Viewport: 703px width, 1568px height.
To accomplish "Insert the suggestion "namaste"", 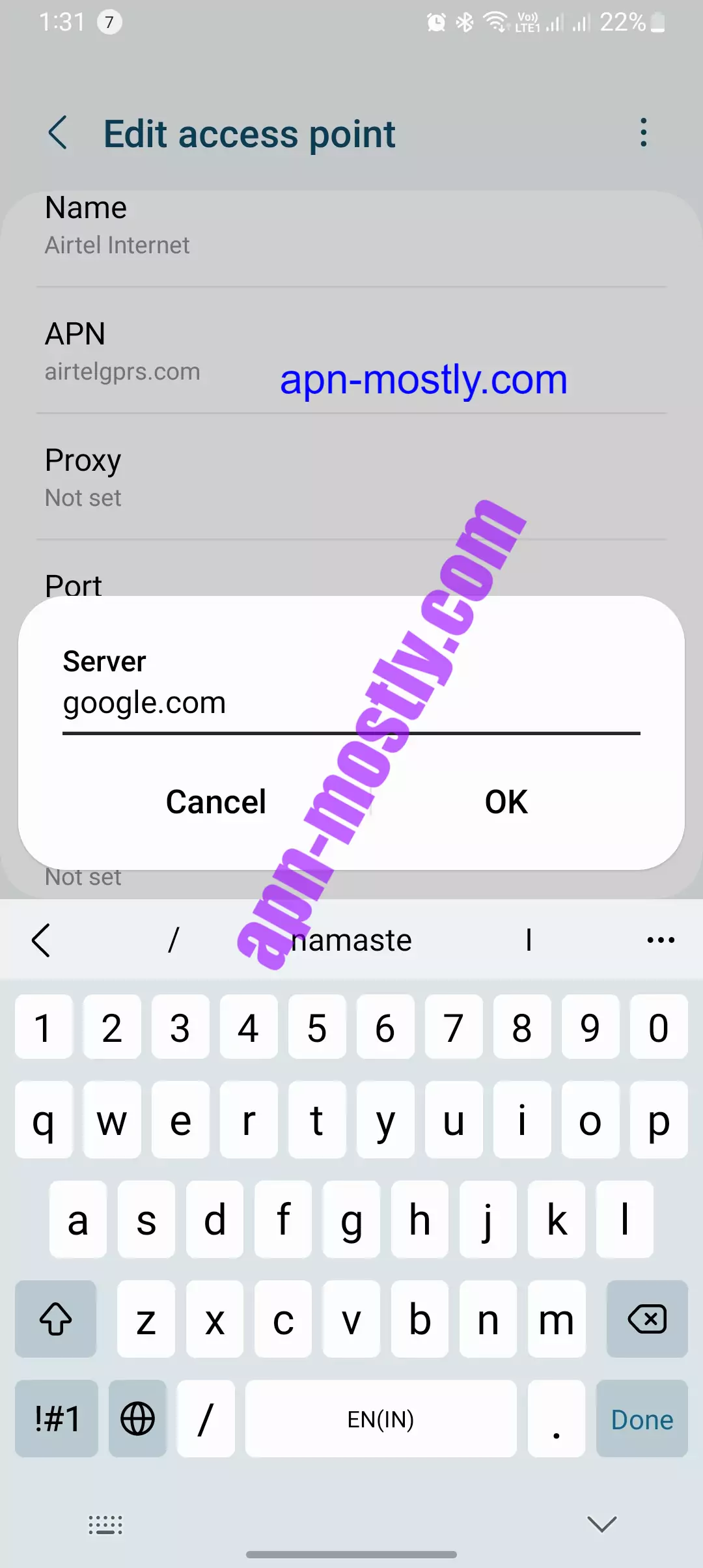I will click(x=351, y=940).
